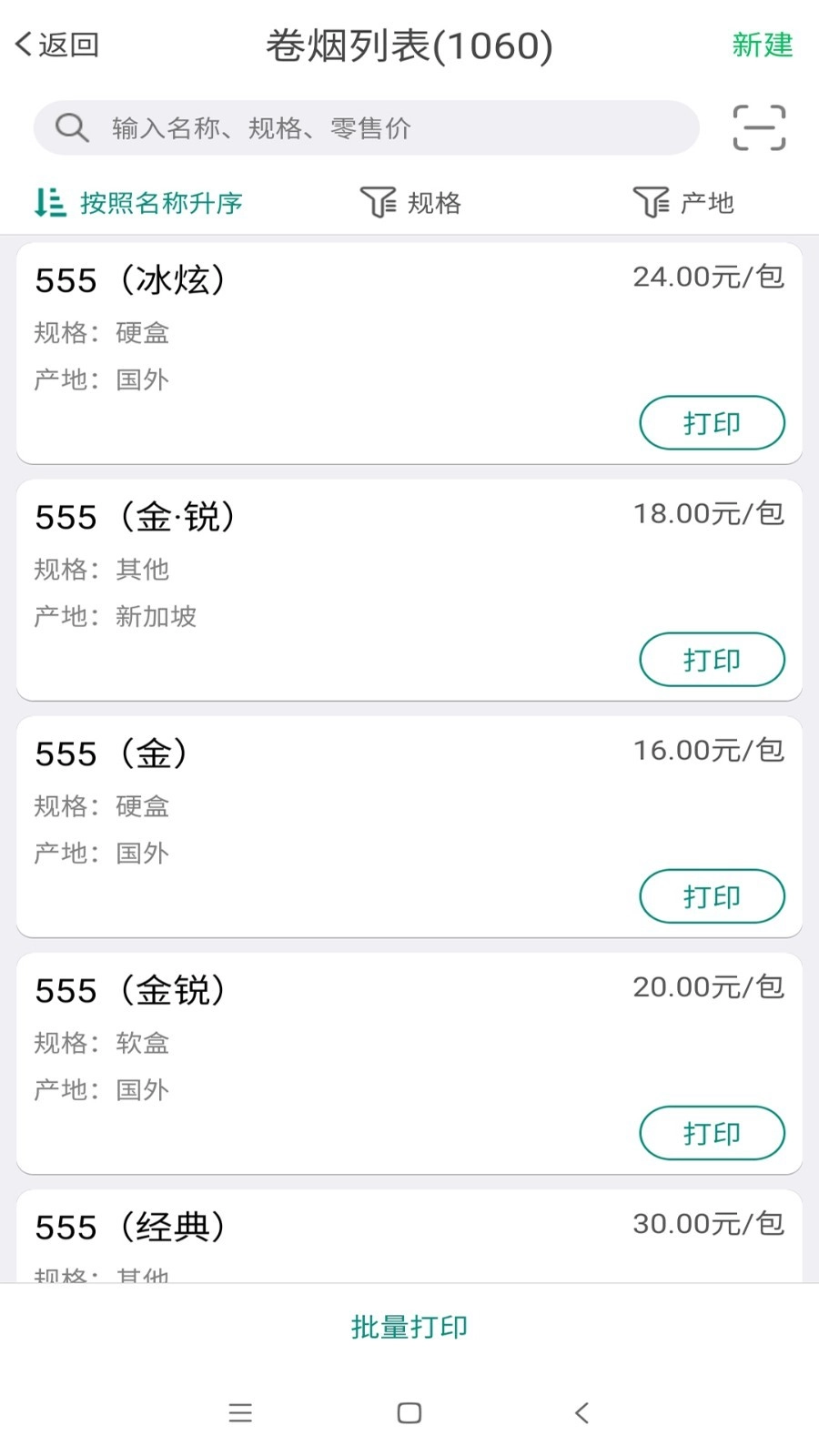The width and height of the screenshot is (819, 1456).
Task: Open 产地 filter options
Action: coord(687,202)
